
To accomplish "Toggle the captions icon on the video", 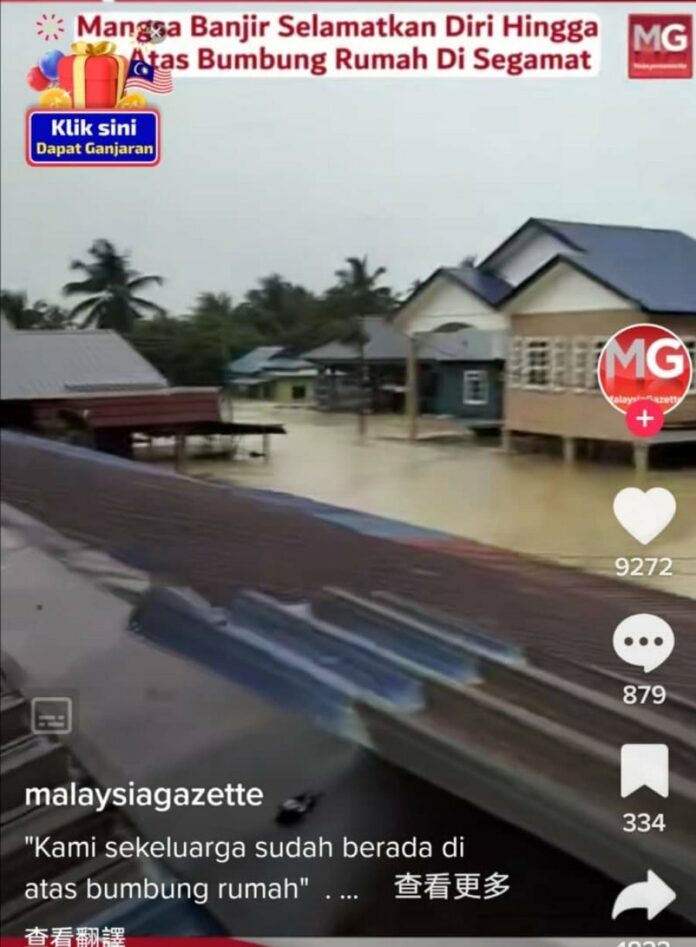I will [x=51, y=715].
